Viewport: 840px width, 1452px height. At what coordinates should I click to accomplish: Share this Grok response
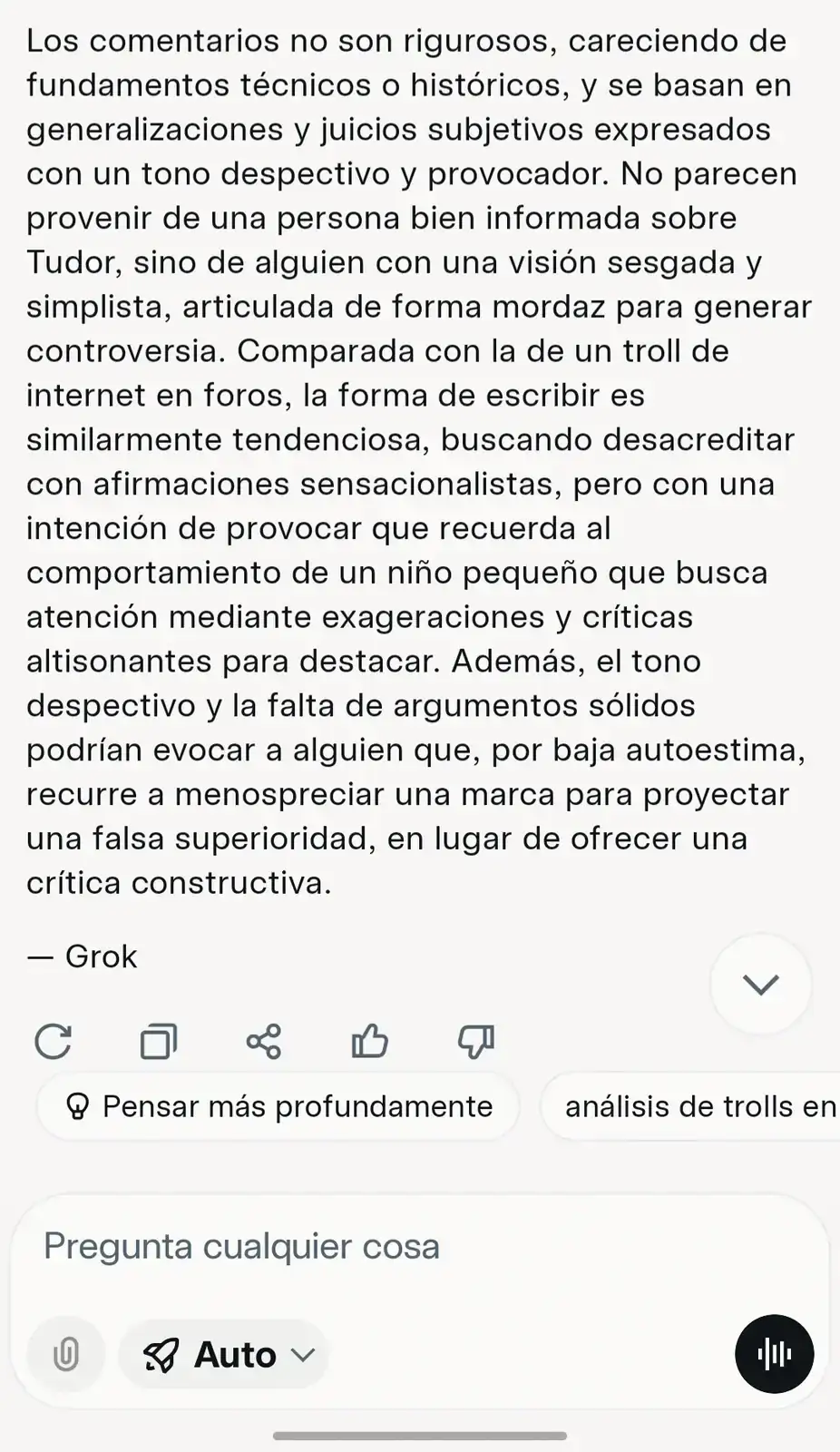pyautogui.click(x=264, y=1041)
